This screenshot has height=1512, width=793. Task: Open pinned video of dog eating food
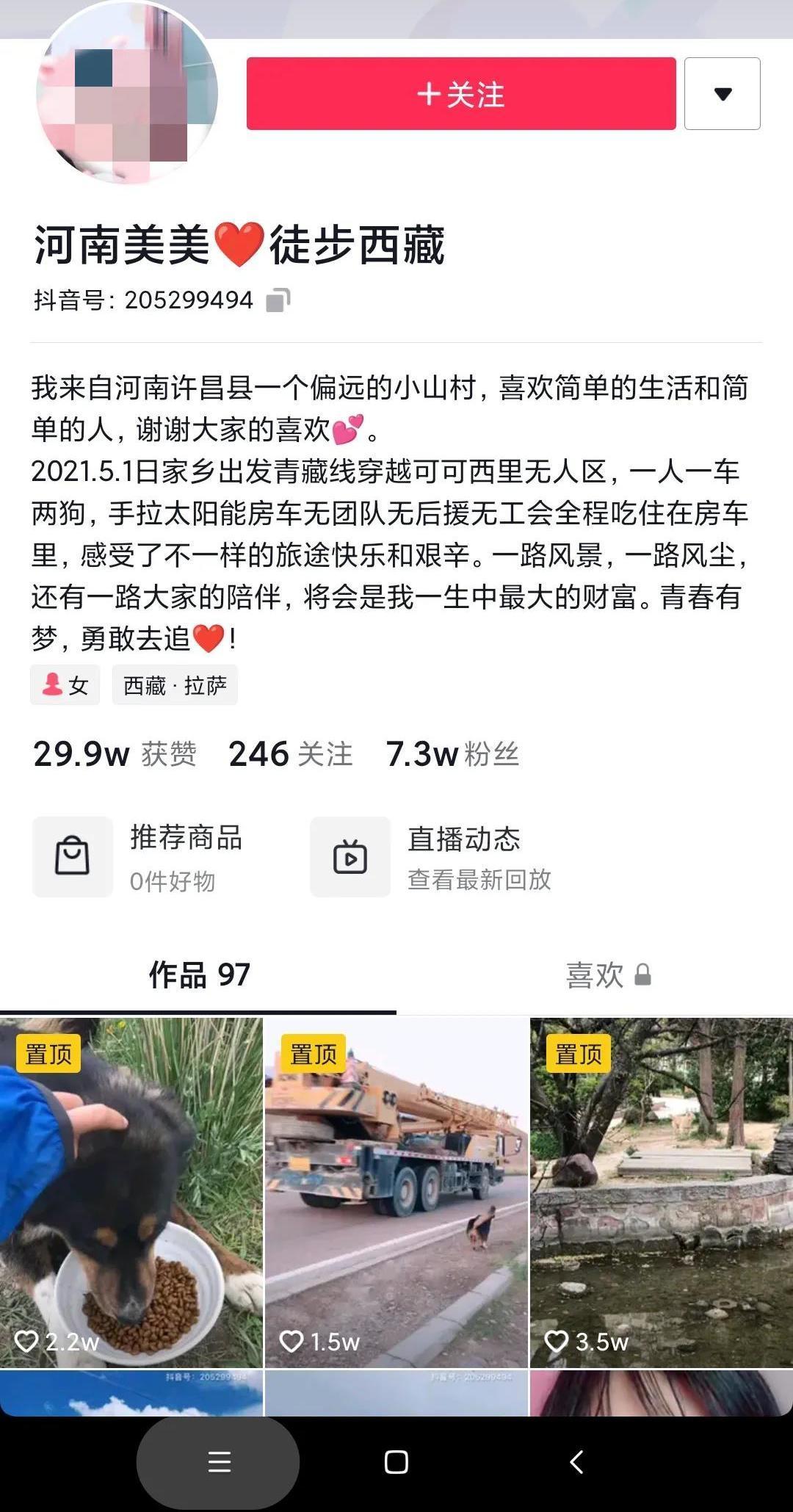pyautogui.click(x=131, y=1191)
